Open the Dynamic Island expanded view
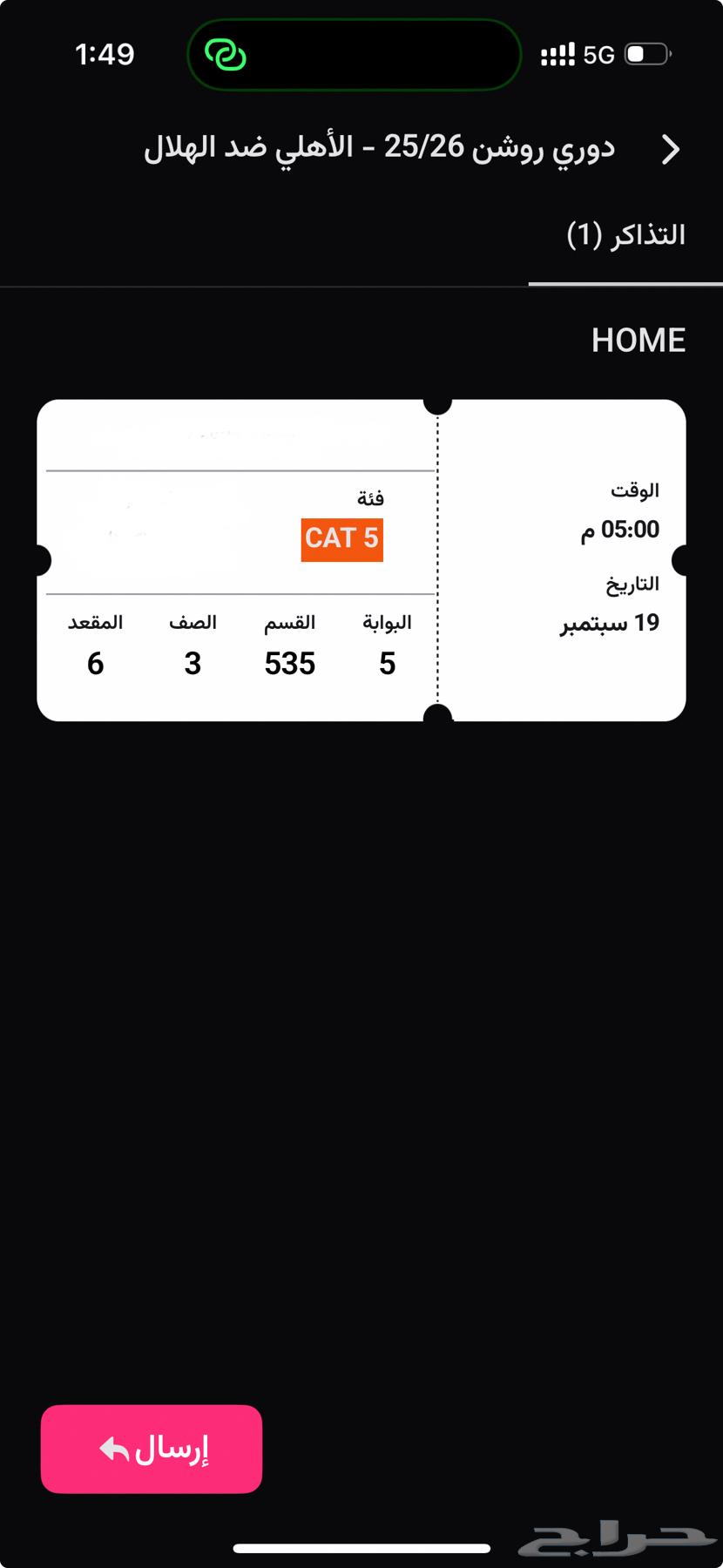Viewport: 723px width, 1568px height. coord(354,54)
